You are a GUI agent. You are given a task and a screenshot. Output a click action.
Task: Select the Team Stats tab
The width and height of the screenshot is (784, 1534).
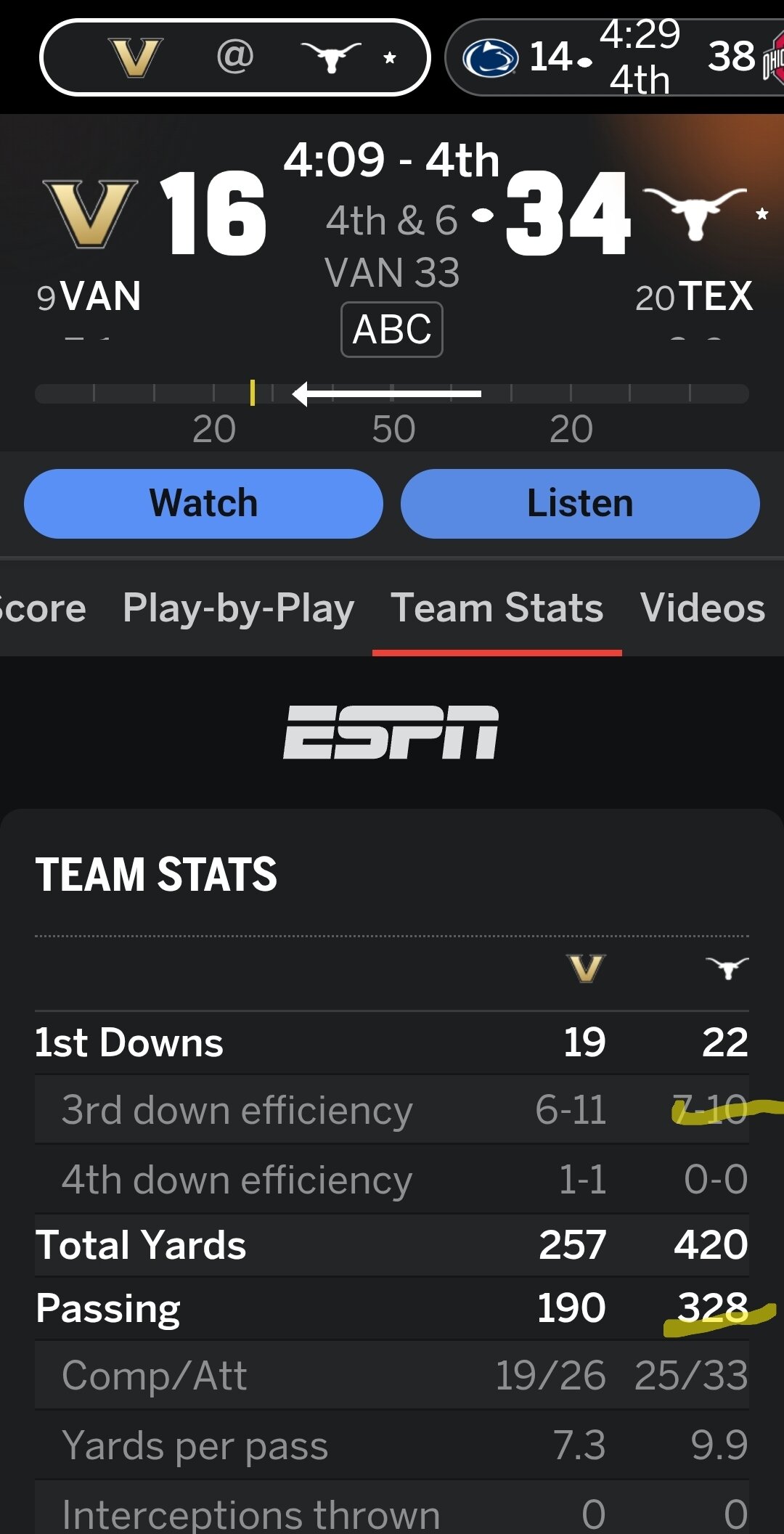tap(497, 608)
